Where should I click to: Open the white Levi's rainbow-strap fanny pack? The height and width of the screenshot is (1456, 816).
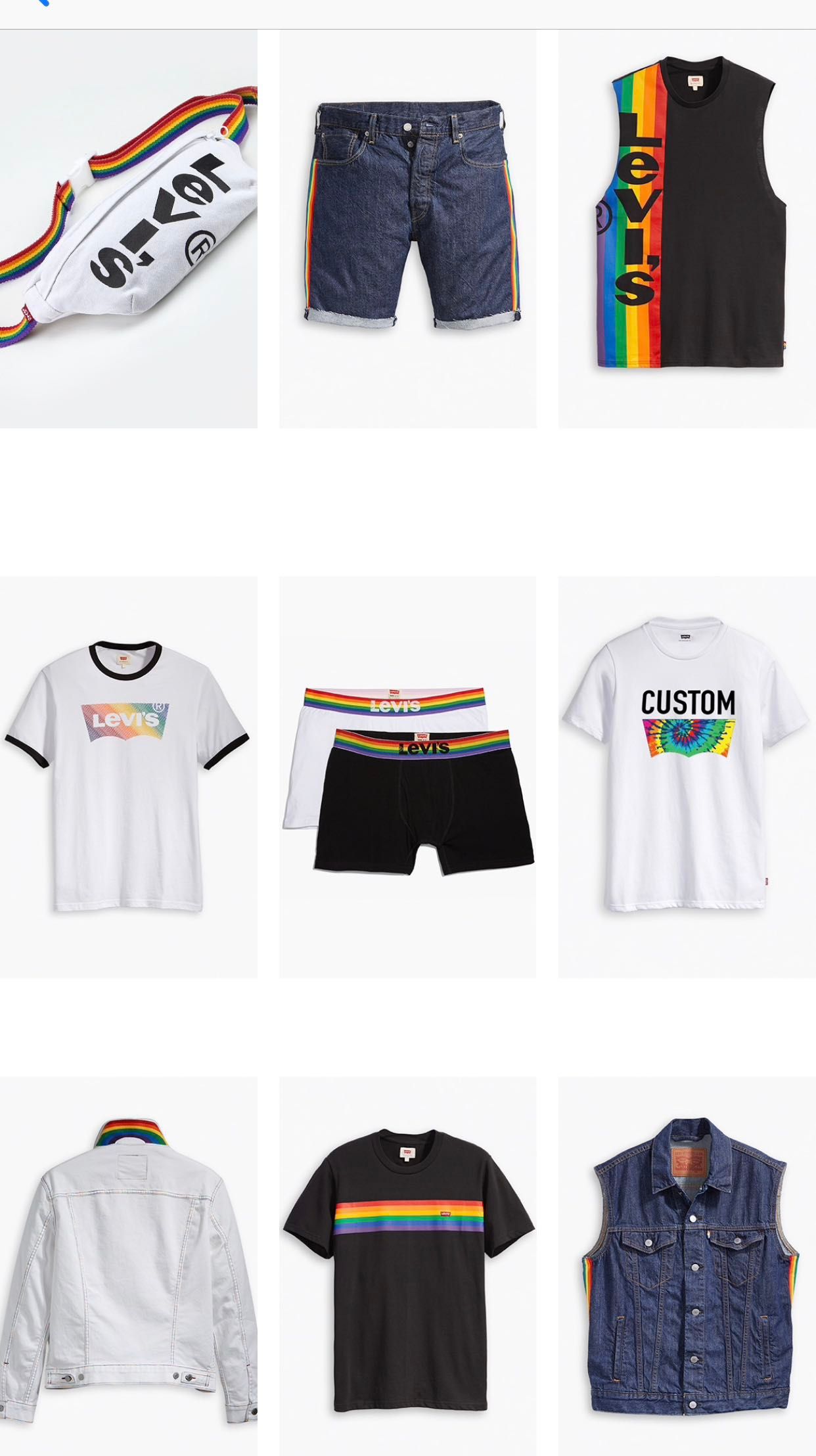coord(128,229)
